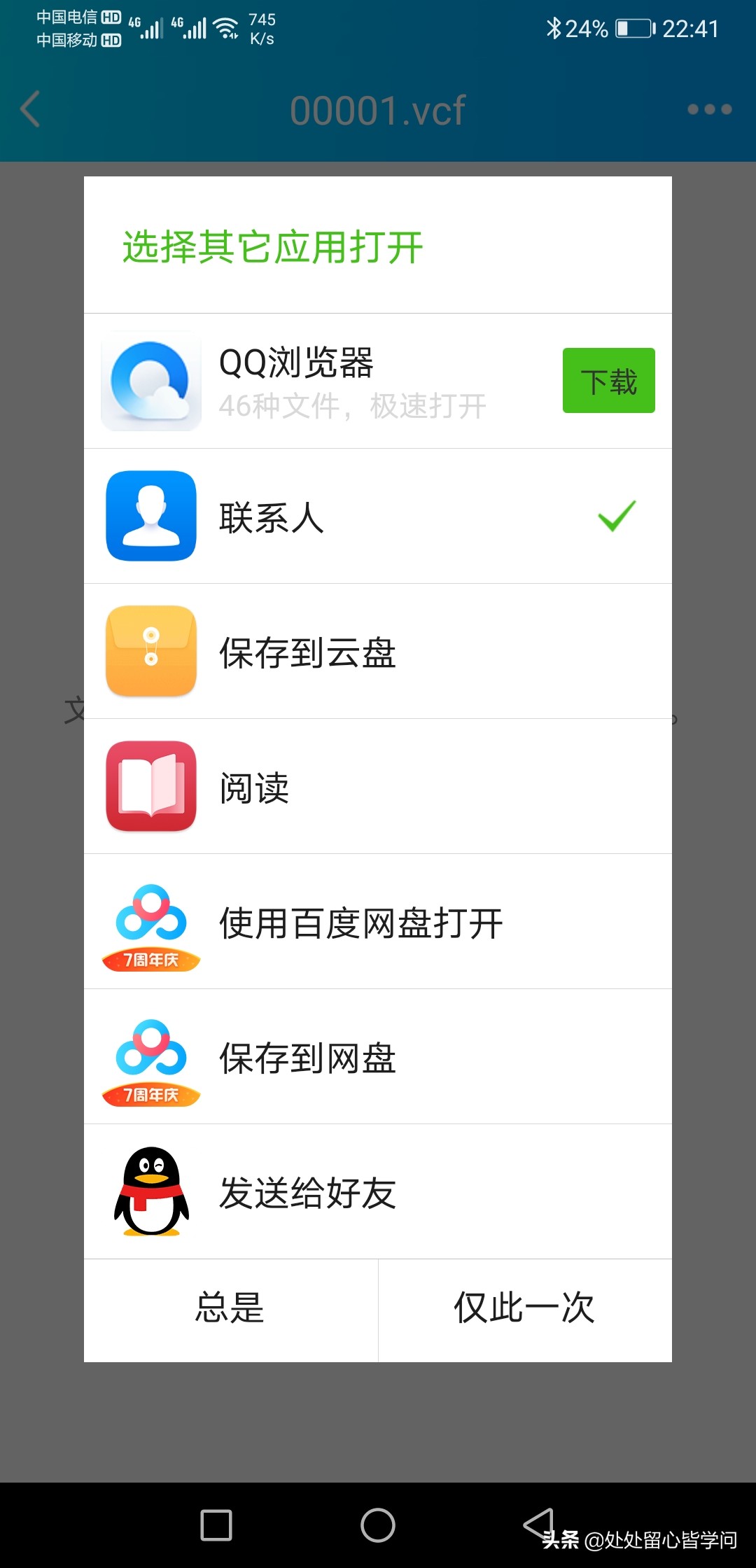Image resolution: width=756 pixels, height=1568 pixels.
Task: Select the 发送给好友 menu entry
Action: click(x=308, y=1192)
